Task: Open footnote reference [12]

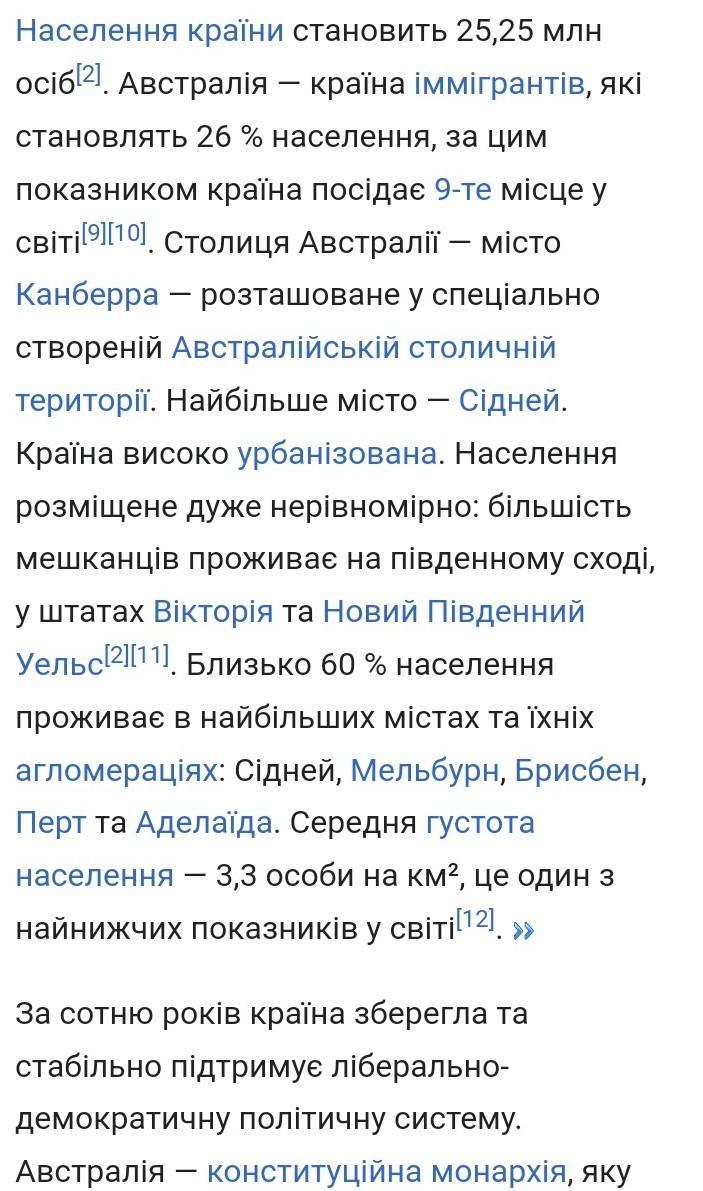Action: tap(475, 920)
